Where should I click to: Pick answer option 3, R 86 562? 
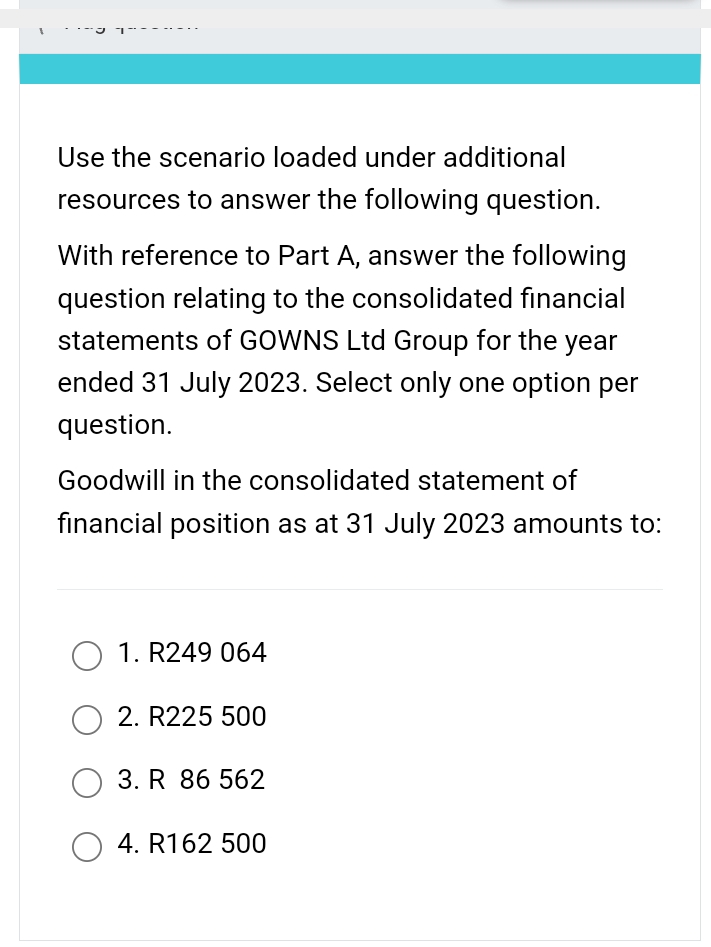(x=87, y=782)
